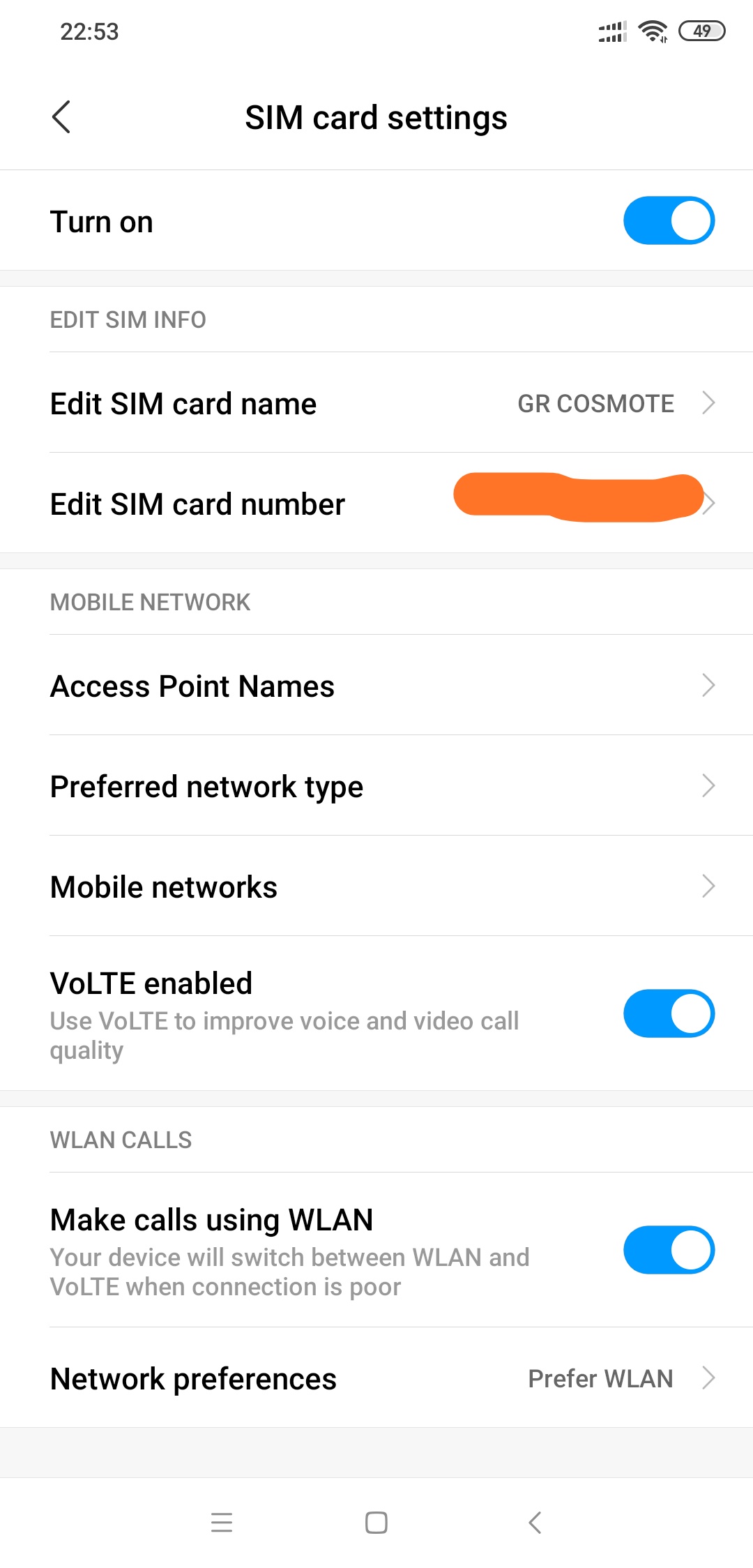Open Preferred network type
This screenshot has width=753, height=1568.
[x=376, y=786]
